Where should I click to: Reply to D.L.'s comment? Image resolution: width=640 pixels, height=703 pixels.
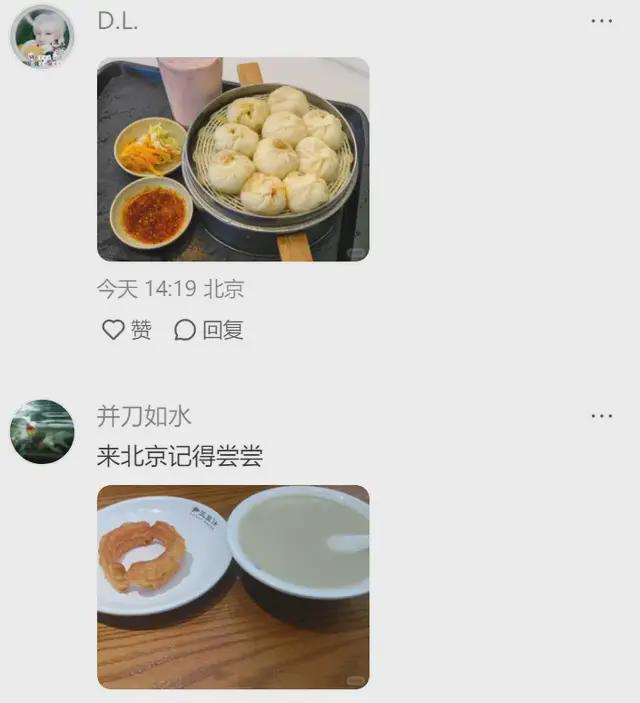pos(209,330)
